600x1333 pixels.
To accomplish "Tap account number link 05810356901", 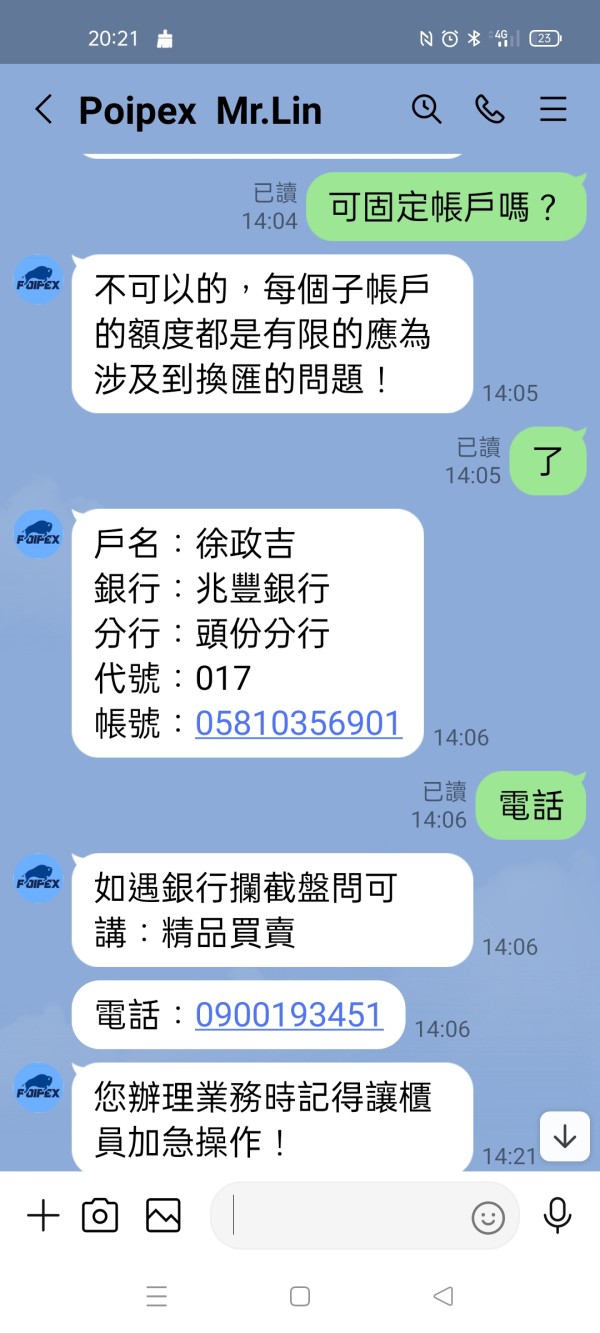I will pyautogui.click(x=298, y=723).
